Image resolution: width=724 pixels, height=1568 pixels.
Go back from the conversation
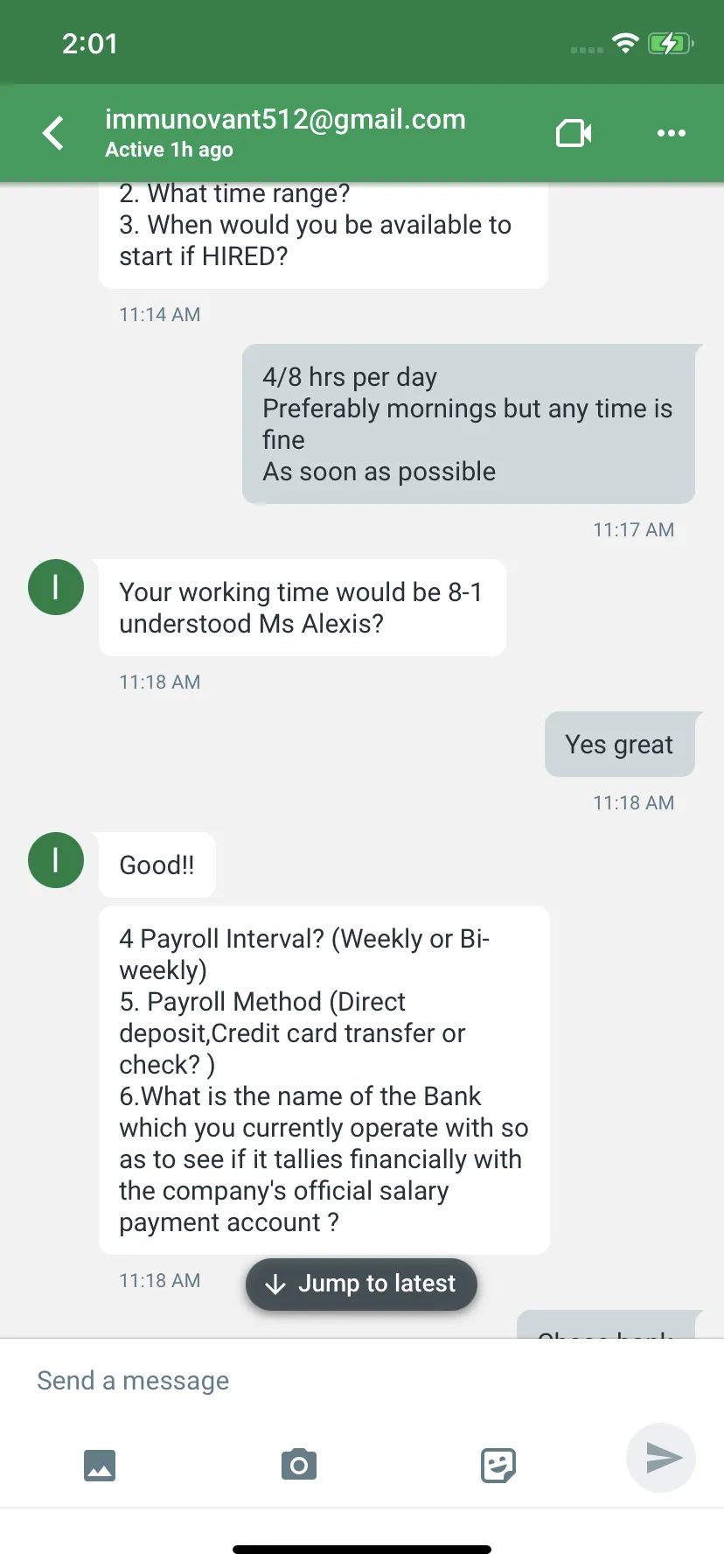click(x=53, y=133)
